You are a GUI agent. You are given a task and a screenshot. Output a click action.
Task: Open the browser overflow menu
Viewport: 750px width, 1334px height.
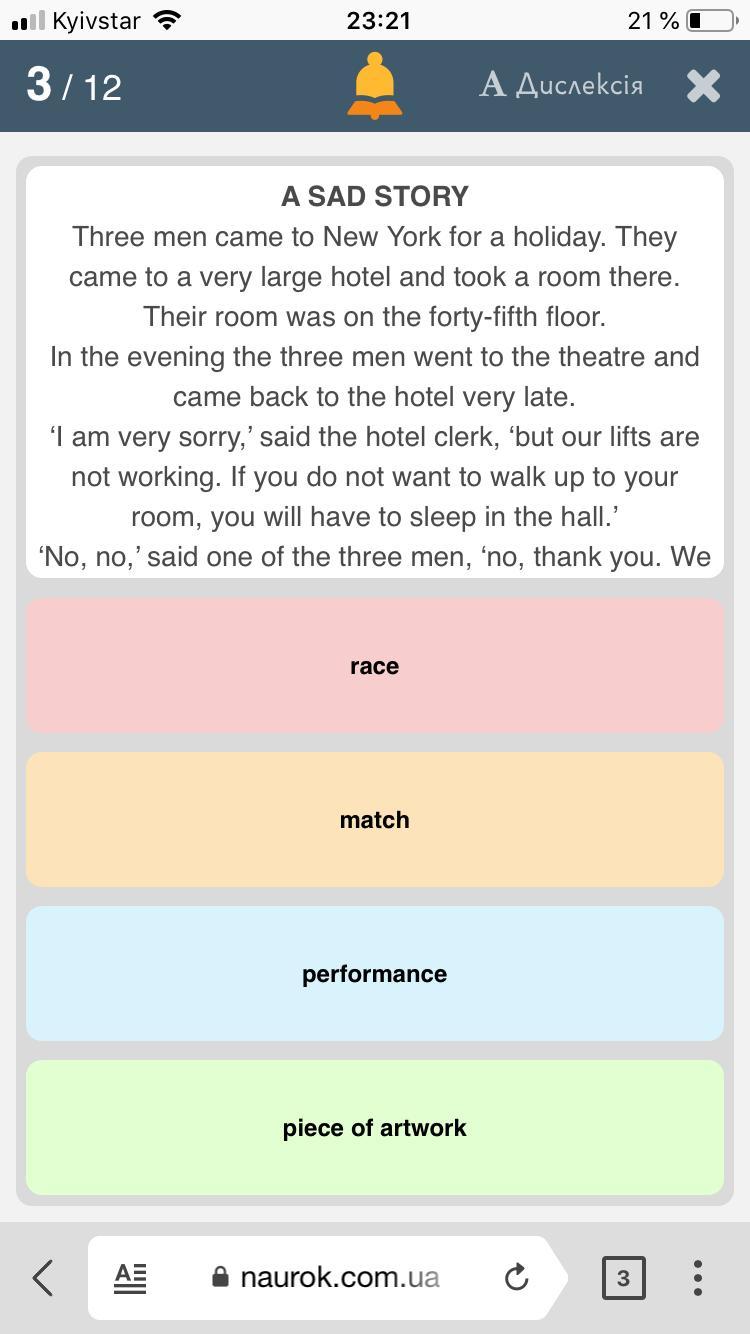pos(697,1278)
